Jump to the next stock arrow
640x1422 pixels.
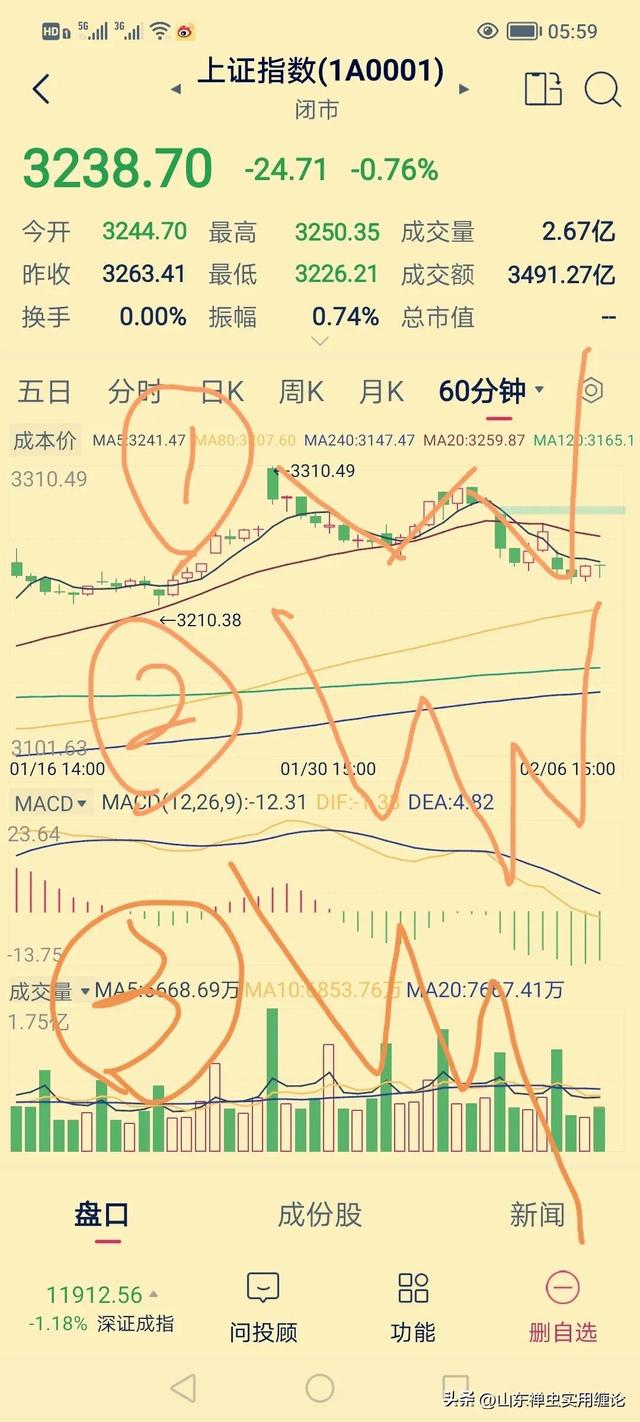pos(463,89)
